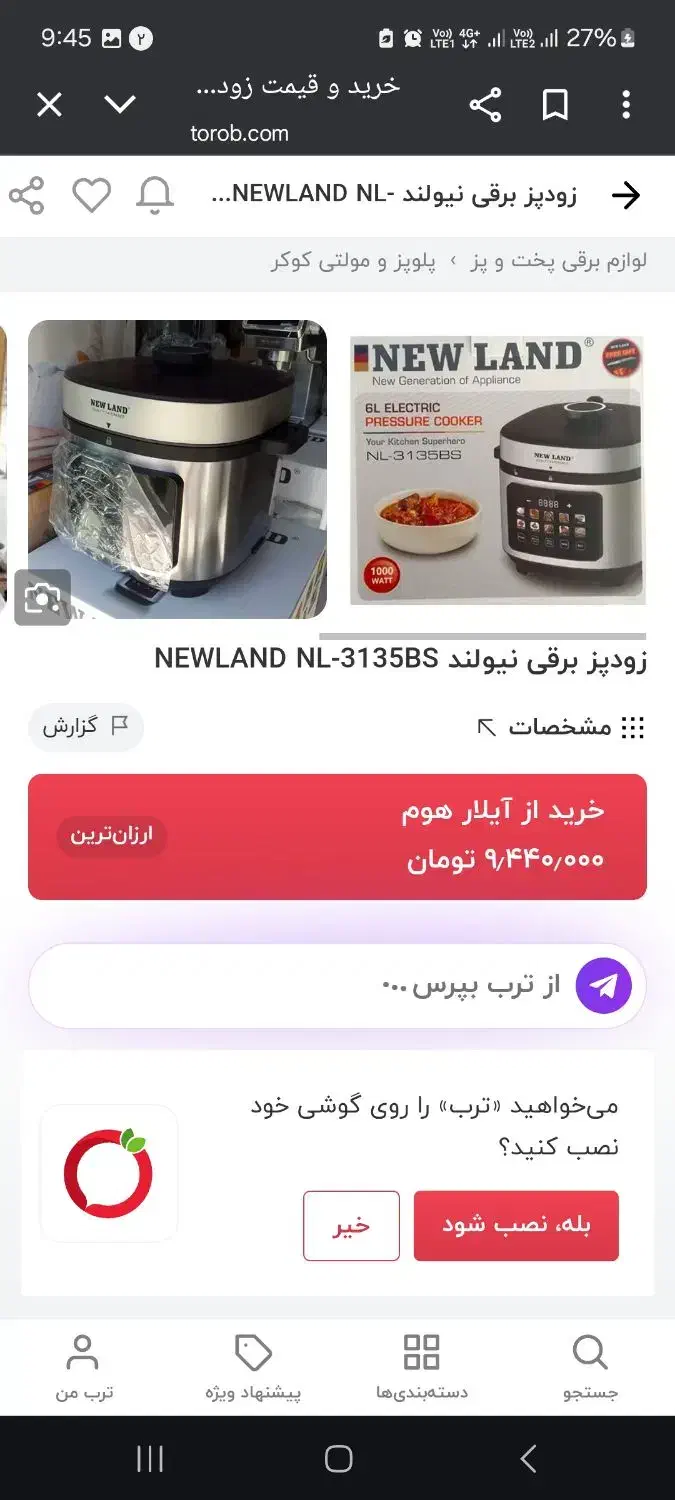
Task: Open the پلوپز و مولتی کوکر category link
Action: coord(353,262)
